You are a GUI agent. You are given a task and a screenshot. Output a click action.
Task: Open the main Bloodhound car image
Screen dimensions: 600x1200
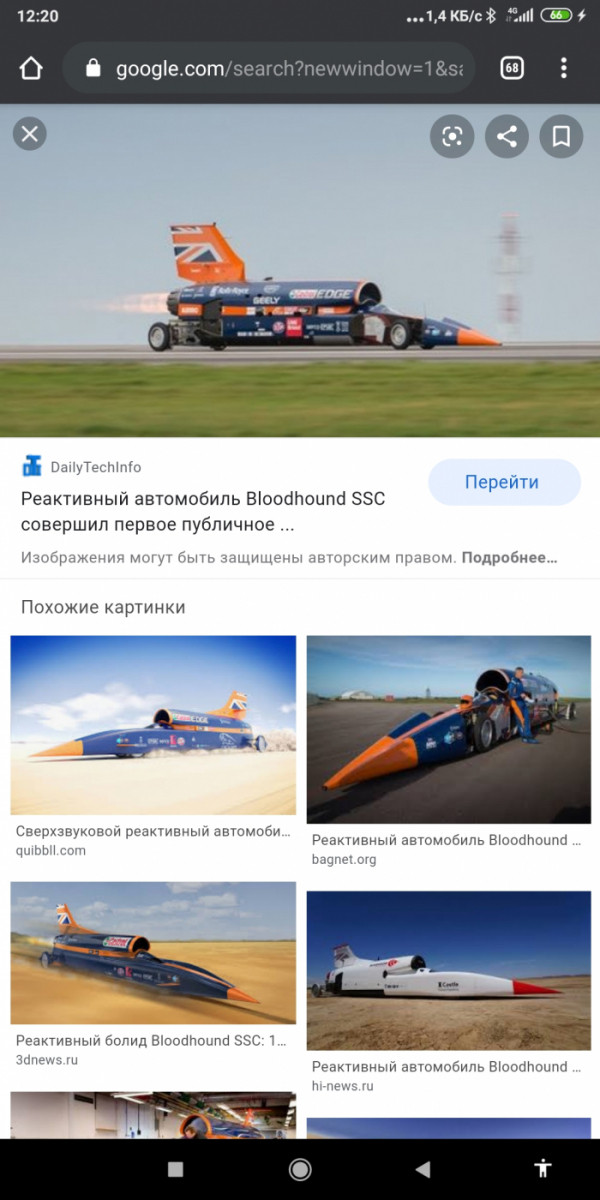300,290
